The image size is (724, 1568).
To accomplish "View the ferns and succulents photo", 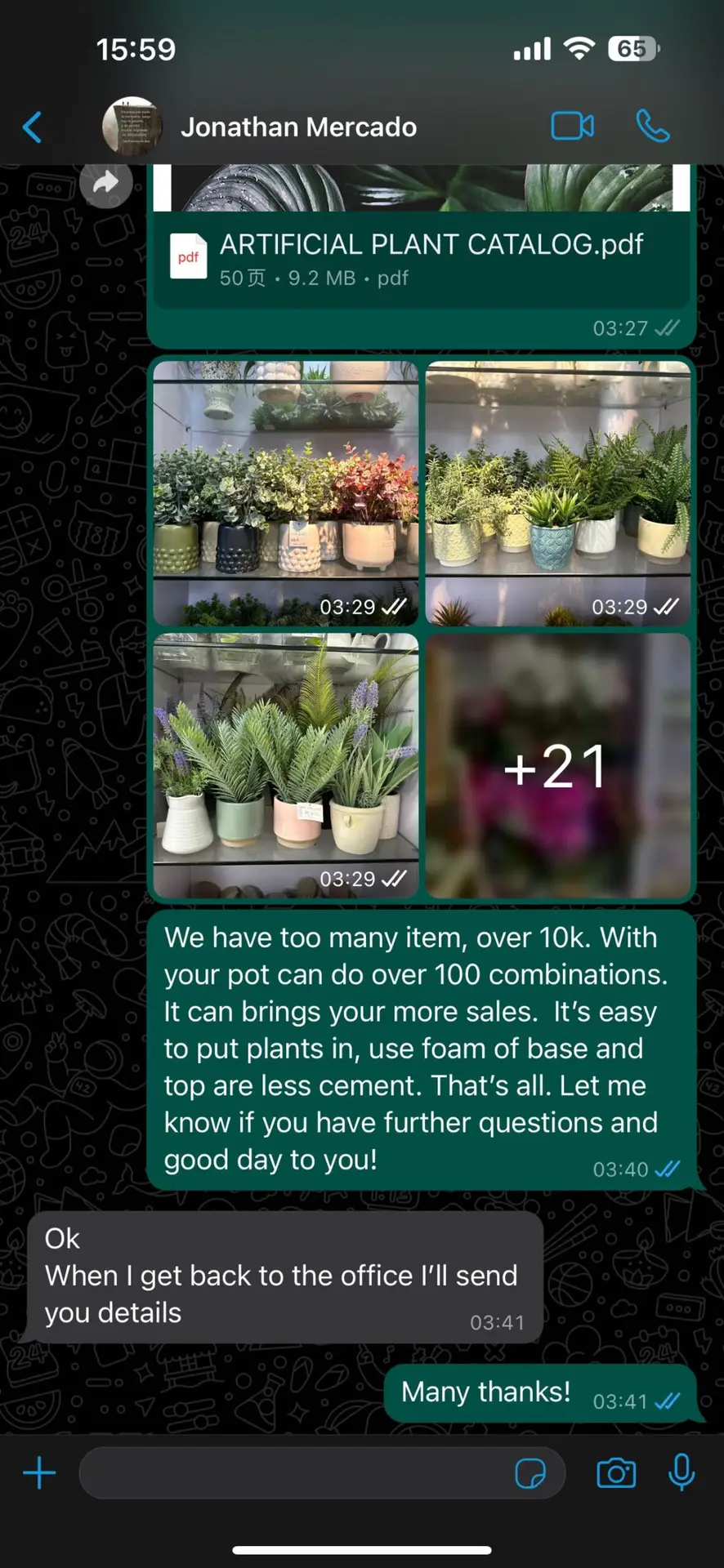I will (558, 493).
